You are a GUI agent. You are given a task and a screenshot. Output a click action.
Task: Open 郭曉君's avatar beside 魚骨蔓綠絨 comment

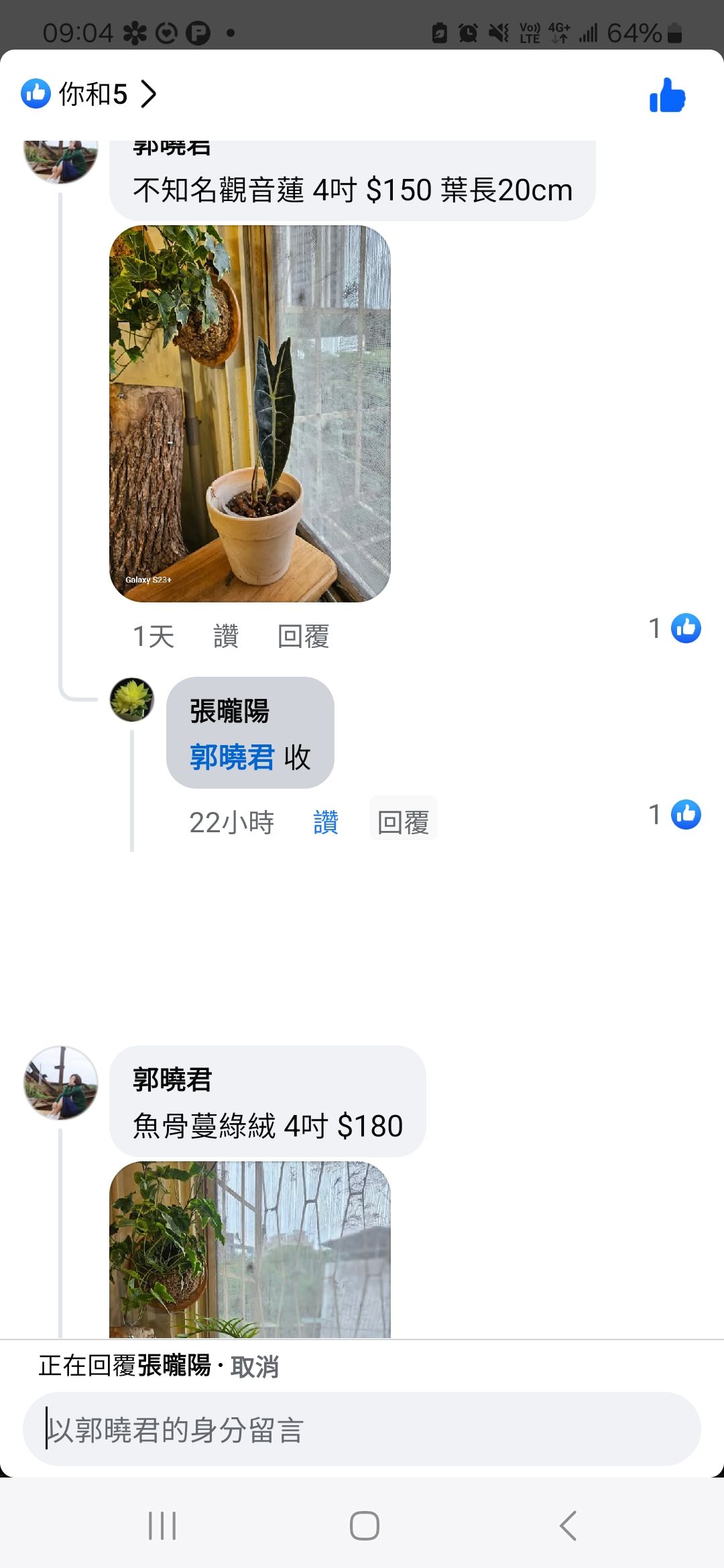tap(61, 1083)
